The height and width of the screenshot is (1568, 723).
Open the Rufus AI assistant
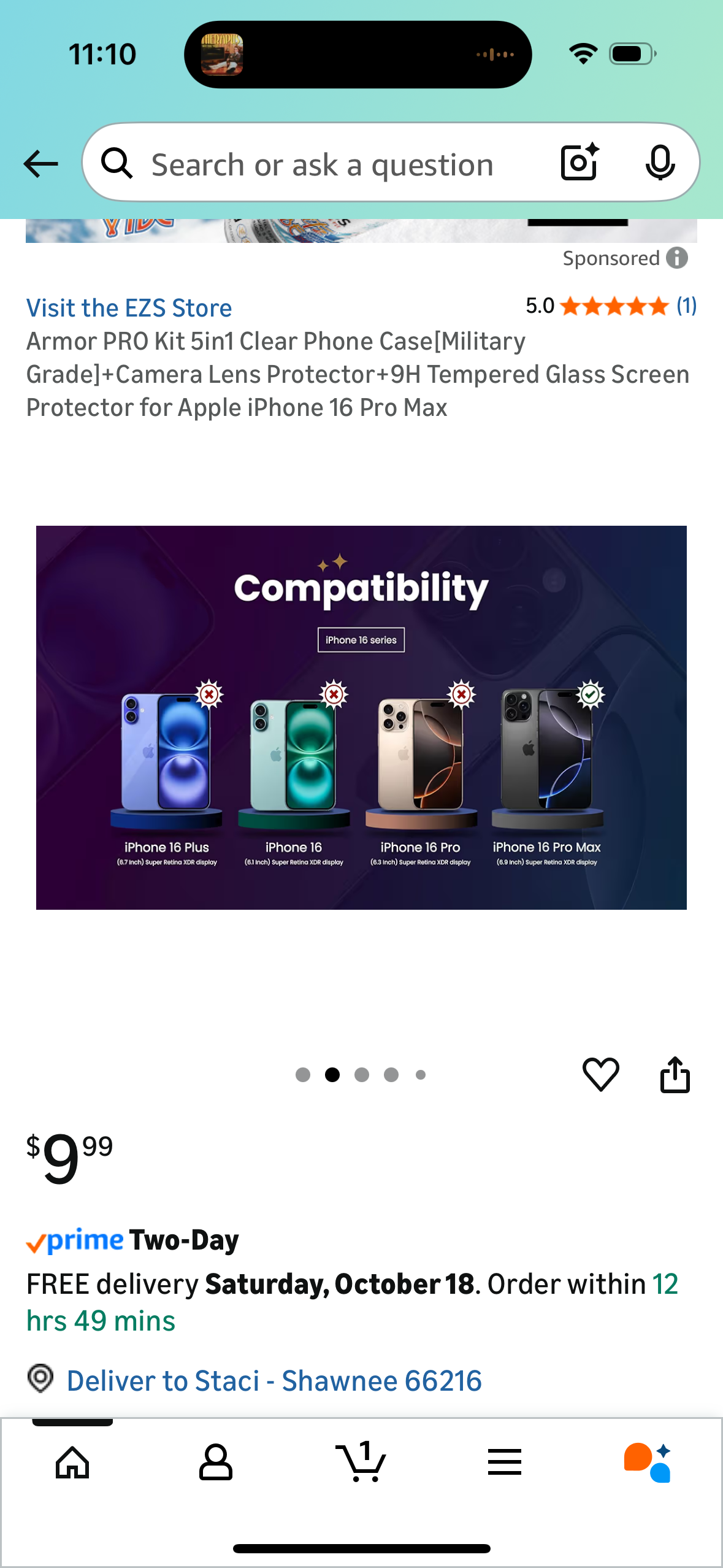pyautogui.click(x=648, y=1462)
